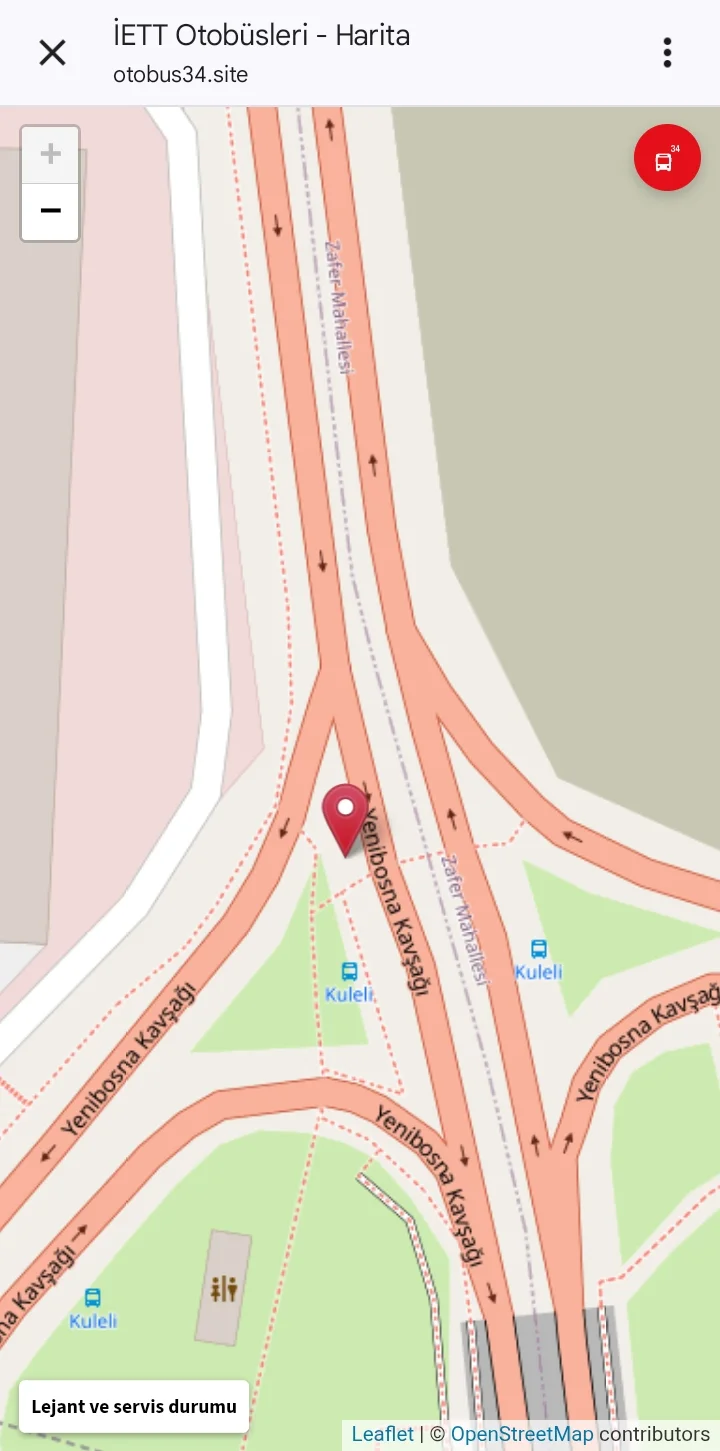Zoom in on the map

50,155
